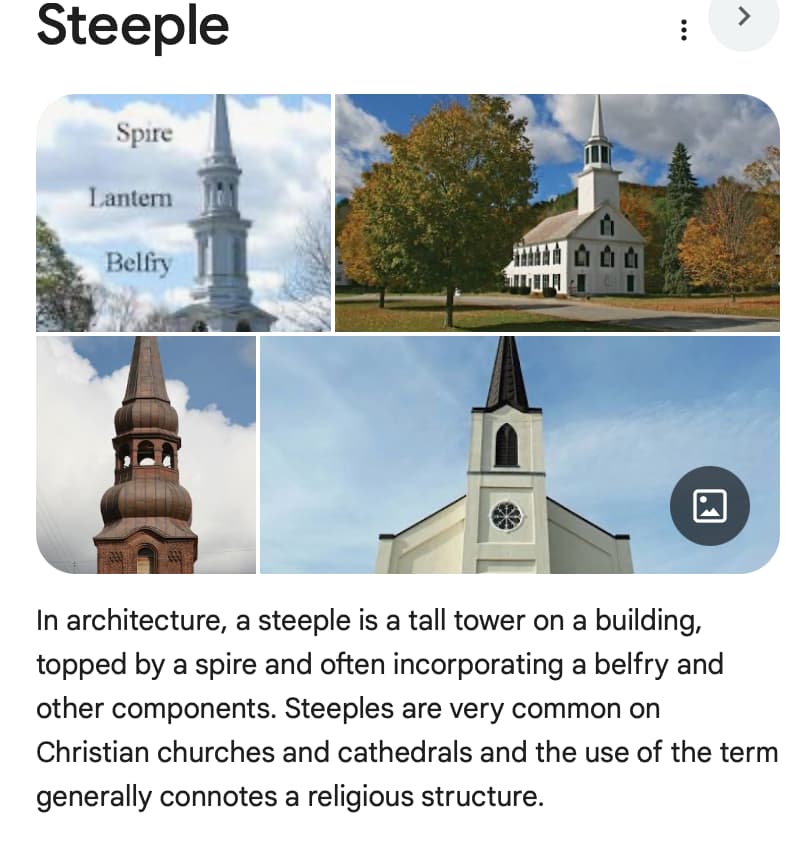Open the three-dot overflow menu
This screenshot has width=790, height=846.
click(684, 30)
